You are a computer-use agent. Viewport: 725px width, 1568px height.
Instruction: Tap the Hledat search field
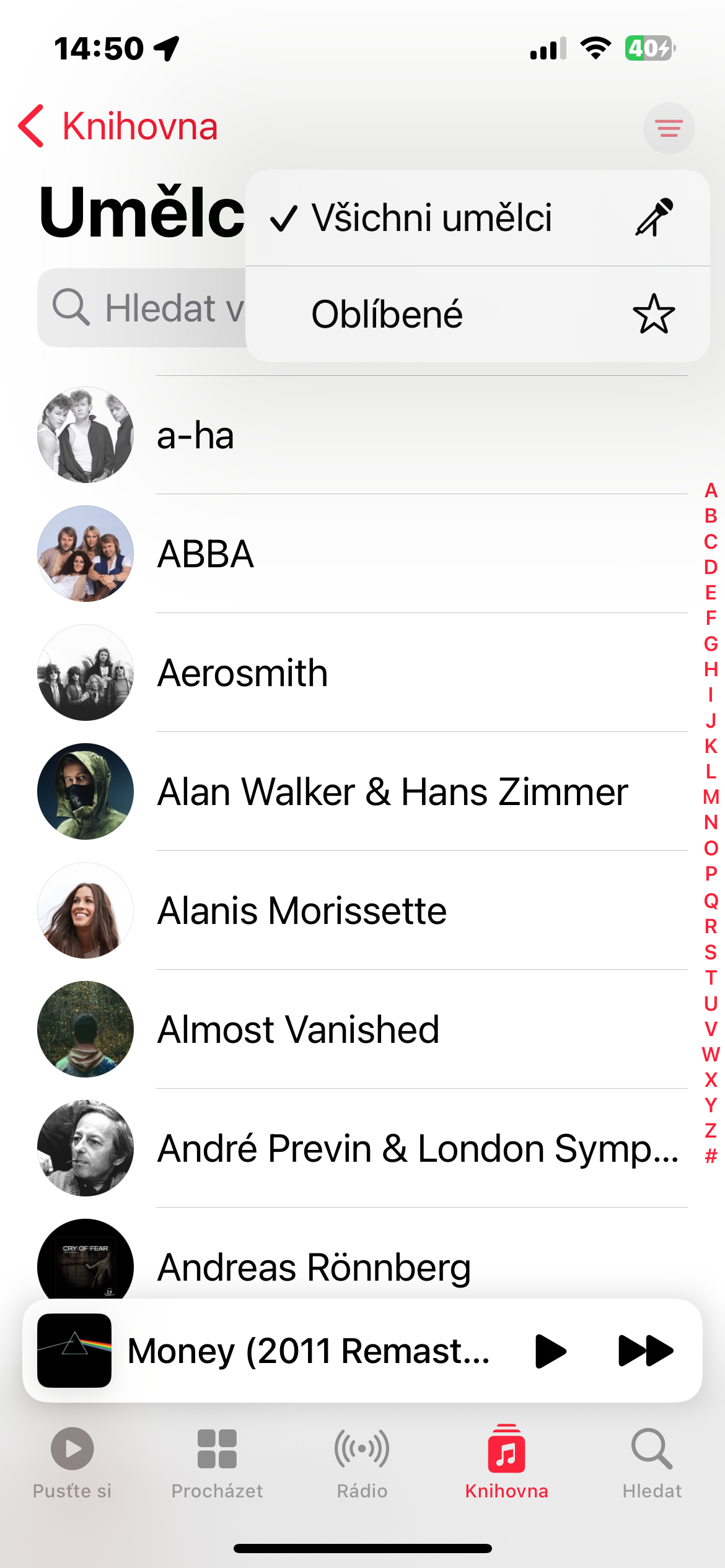click(143, 308)
